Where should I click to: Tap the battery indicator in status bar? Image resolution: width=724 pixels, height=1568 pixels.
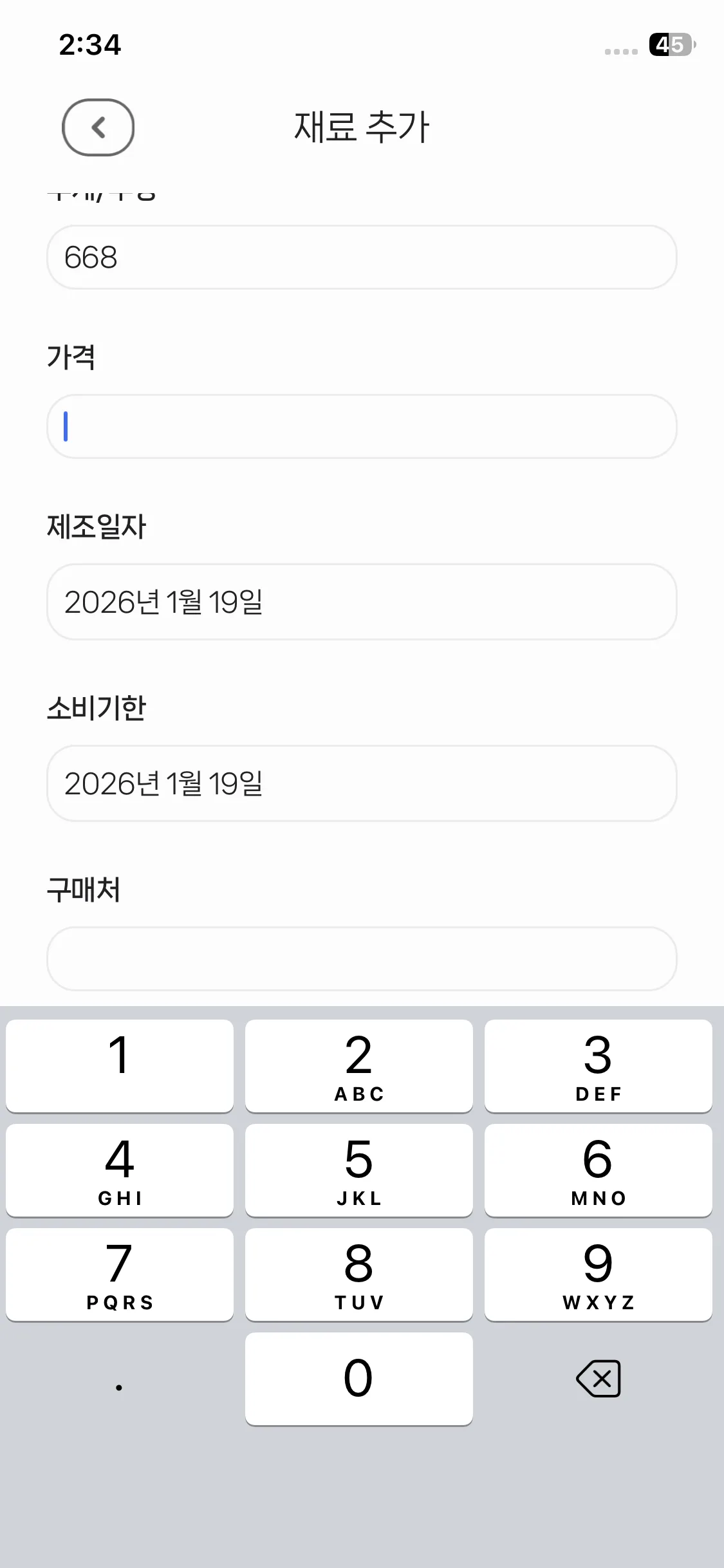[670, 45]
